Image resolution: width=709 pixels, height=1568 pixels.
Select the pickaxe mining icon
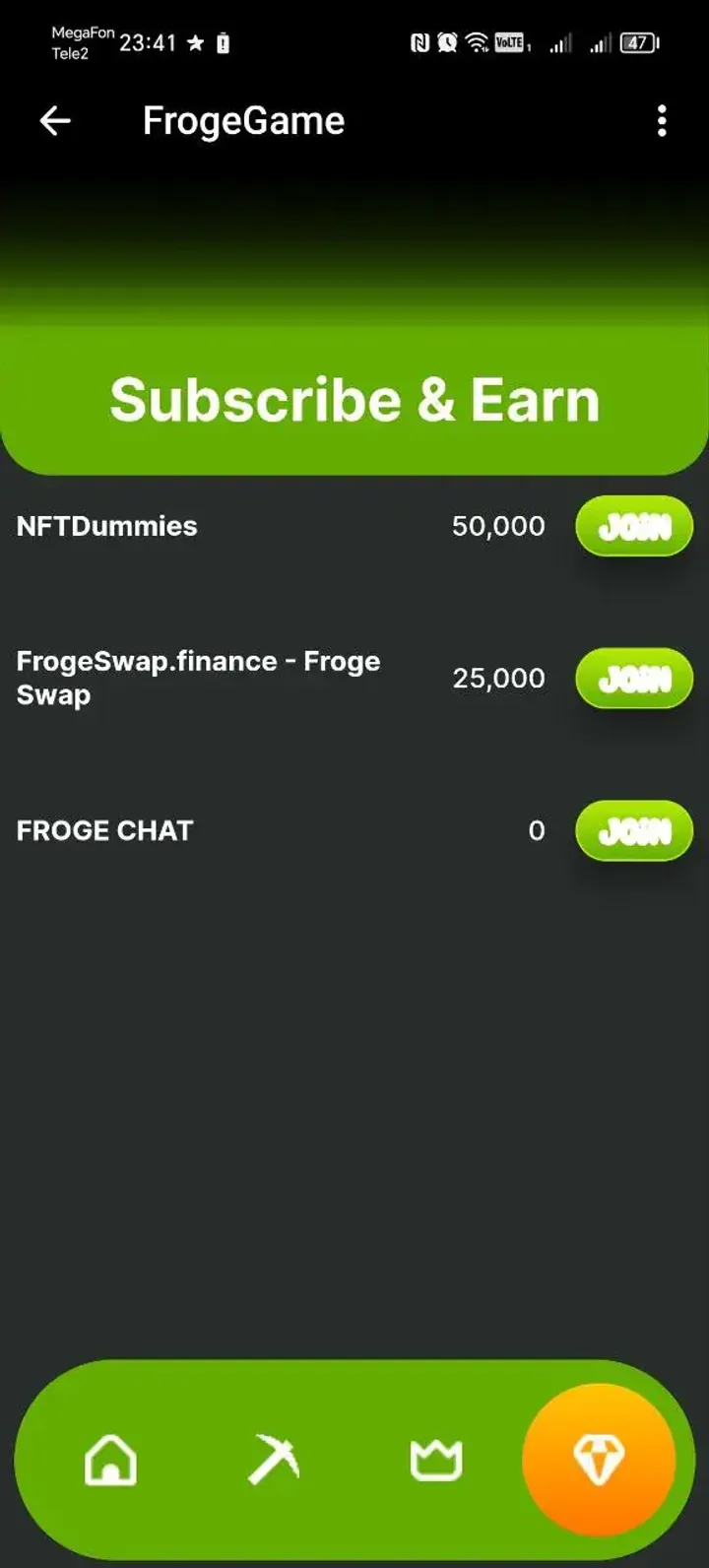274,1462
